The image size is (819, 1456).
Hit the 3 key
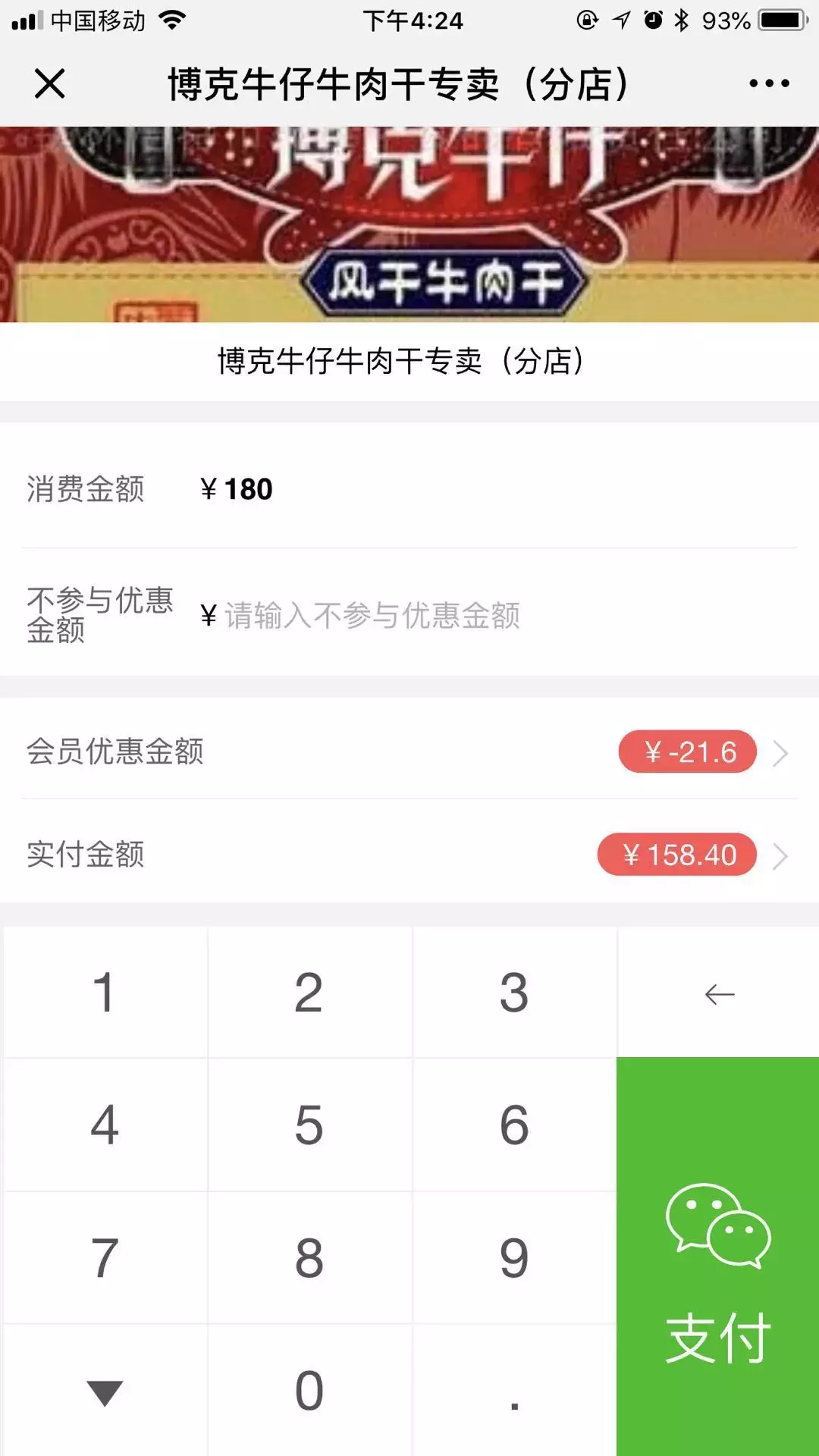tap(514, 993)
